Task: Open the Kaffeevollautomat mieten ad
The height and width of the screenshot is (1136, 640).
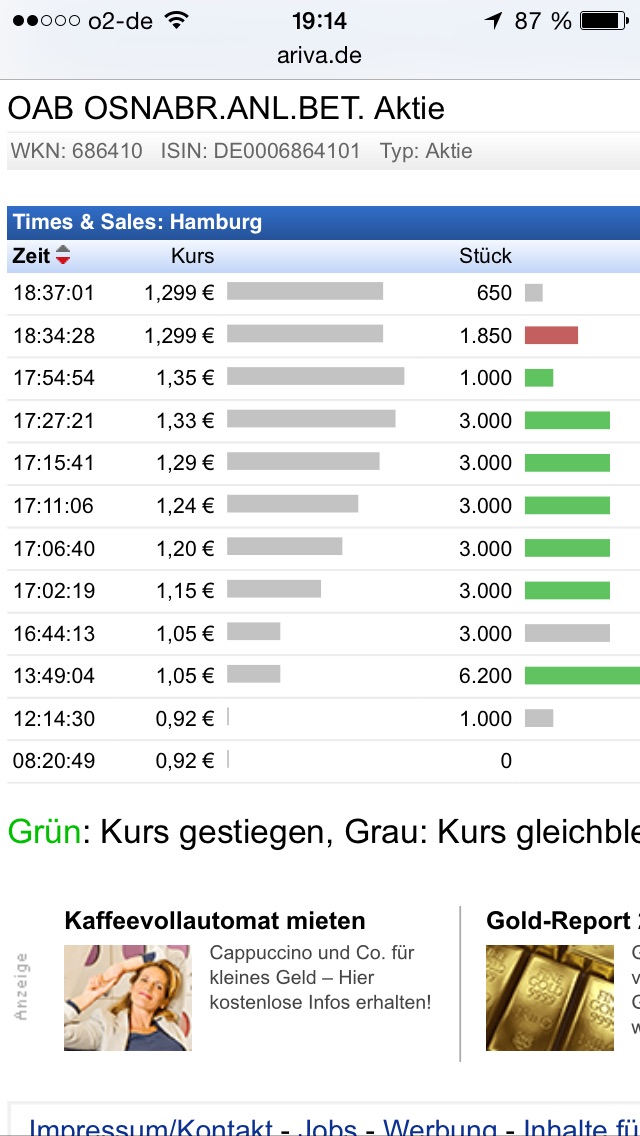Action: click(x=214, y=921)
